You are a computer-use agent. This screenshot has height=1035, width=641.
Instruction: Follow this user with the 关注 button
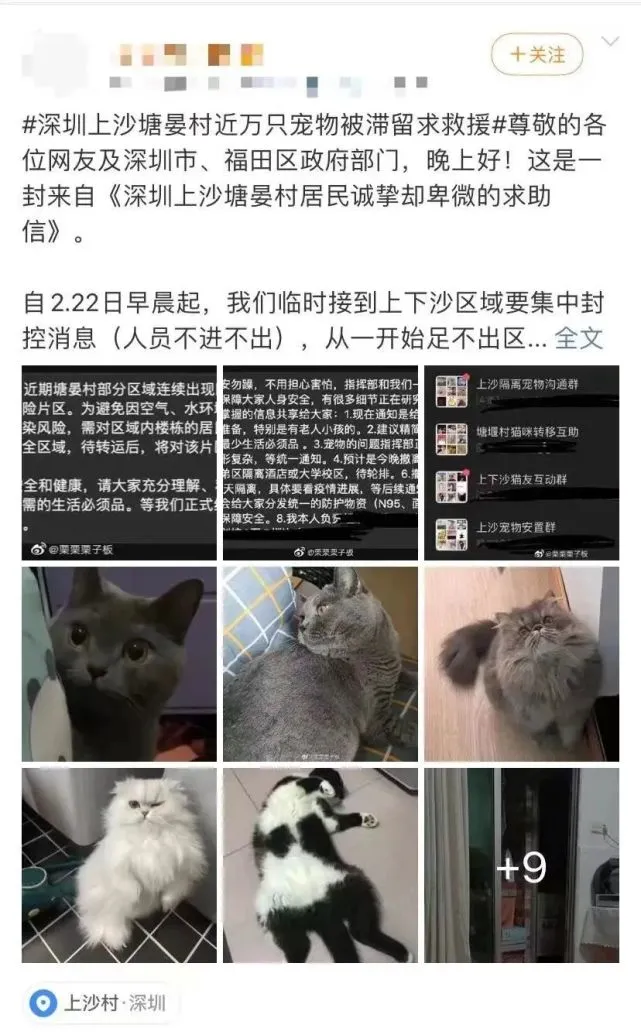(x=536, y=54)
